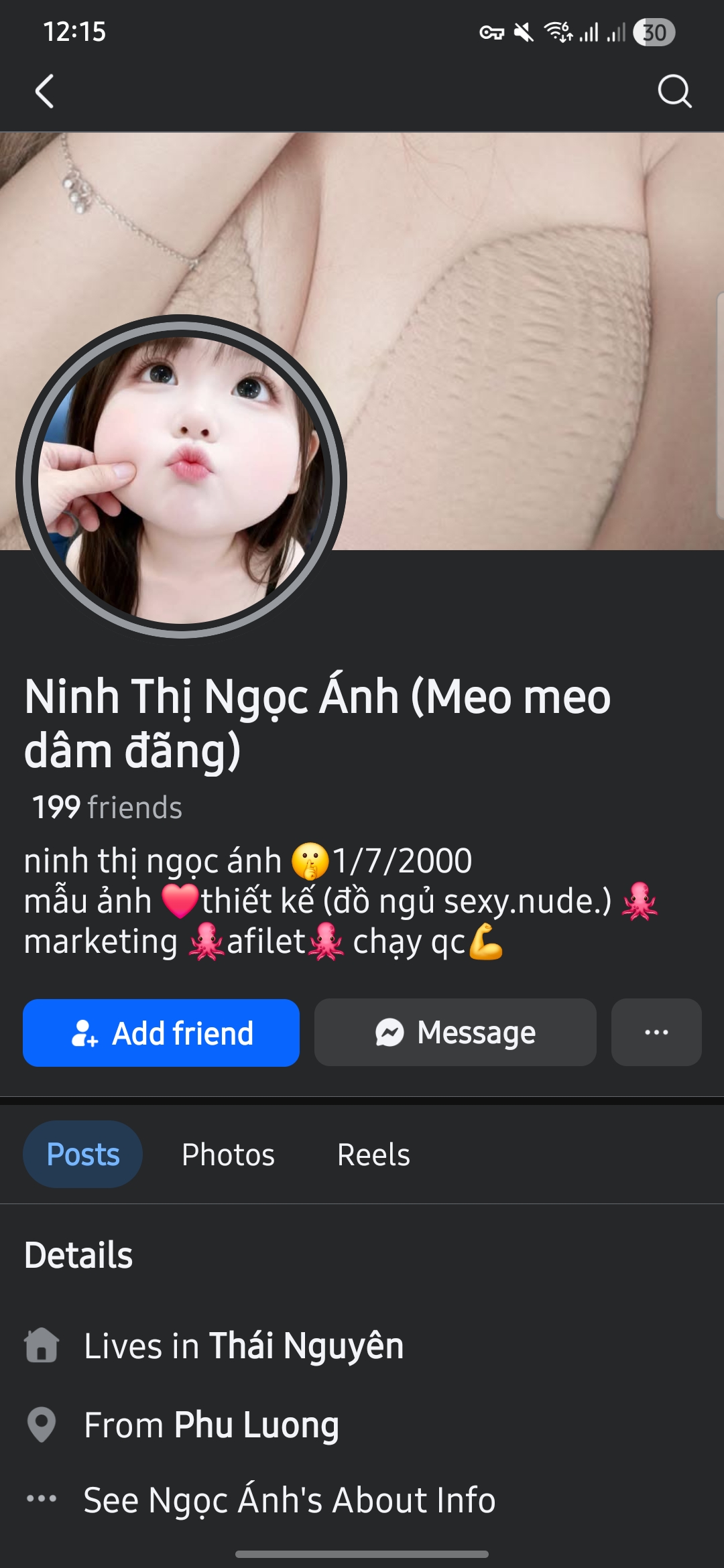This screenshot has height=1568, width=724.
Task: Open the Thái Nguyên location link
Action: 306,1346
